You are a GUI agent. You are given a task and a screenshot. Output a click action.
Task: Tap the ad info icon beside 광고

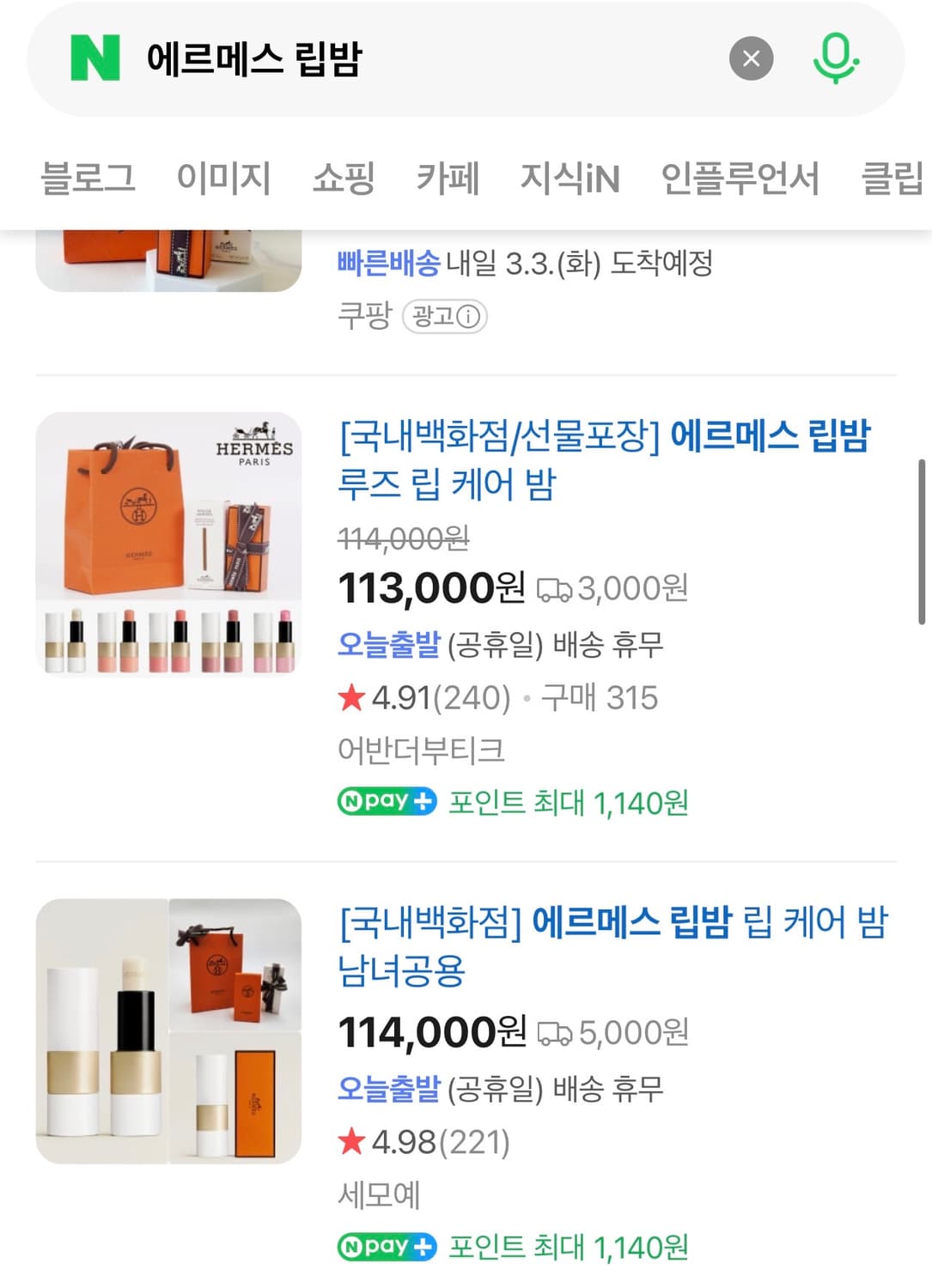(x=465, y=318)
